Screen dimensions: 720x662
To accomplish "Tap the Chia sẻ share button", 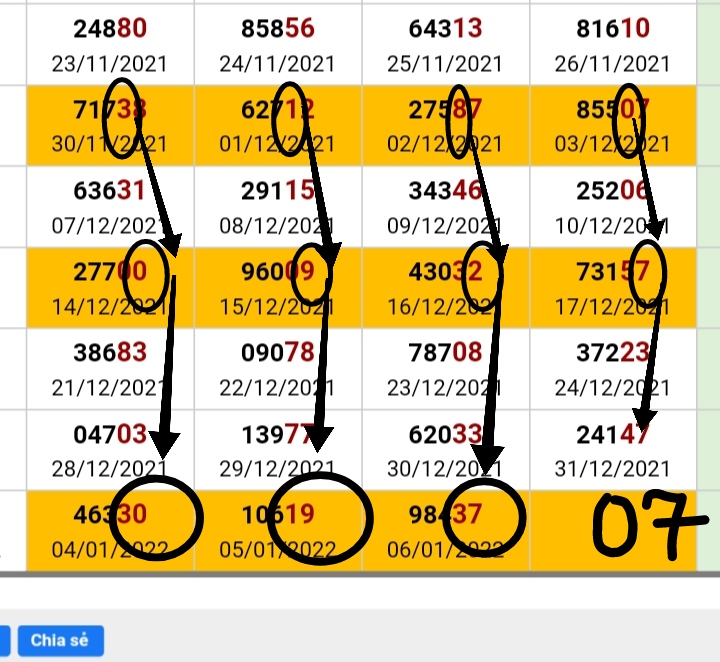I will 60,640.
